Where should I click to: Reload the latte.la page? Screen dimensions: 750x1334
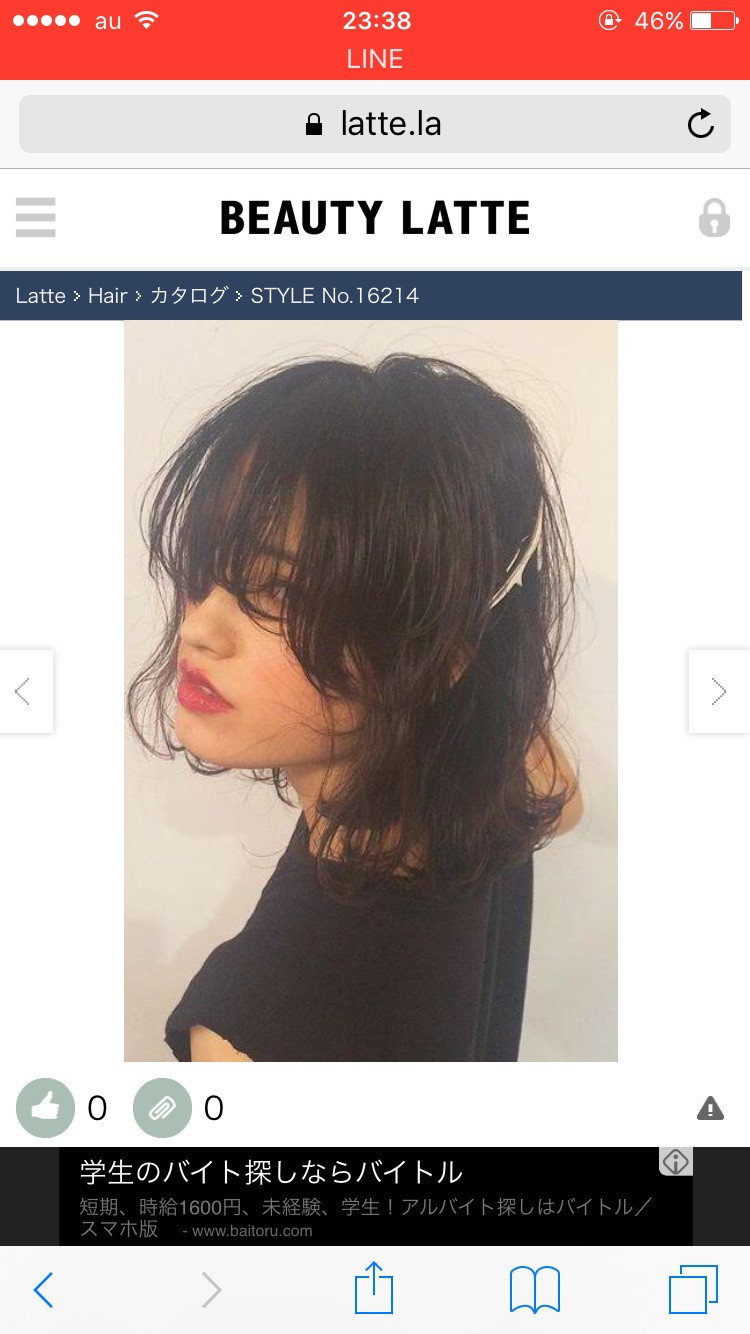[x=701, y=124]
